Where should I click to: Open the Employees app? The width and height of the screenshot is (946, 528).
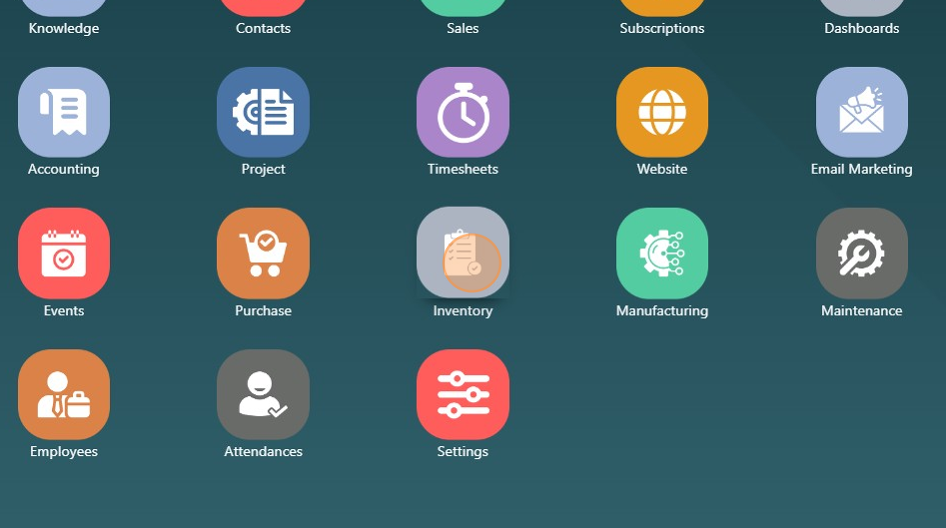[x=63, y=394]
